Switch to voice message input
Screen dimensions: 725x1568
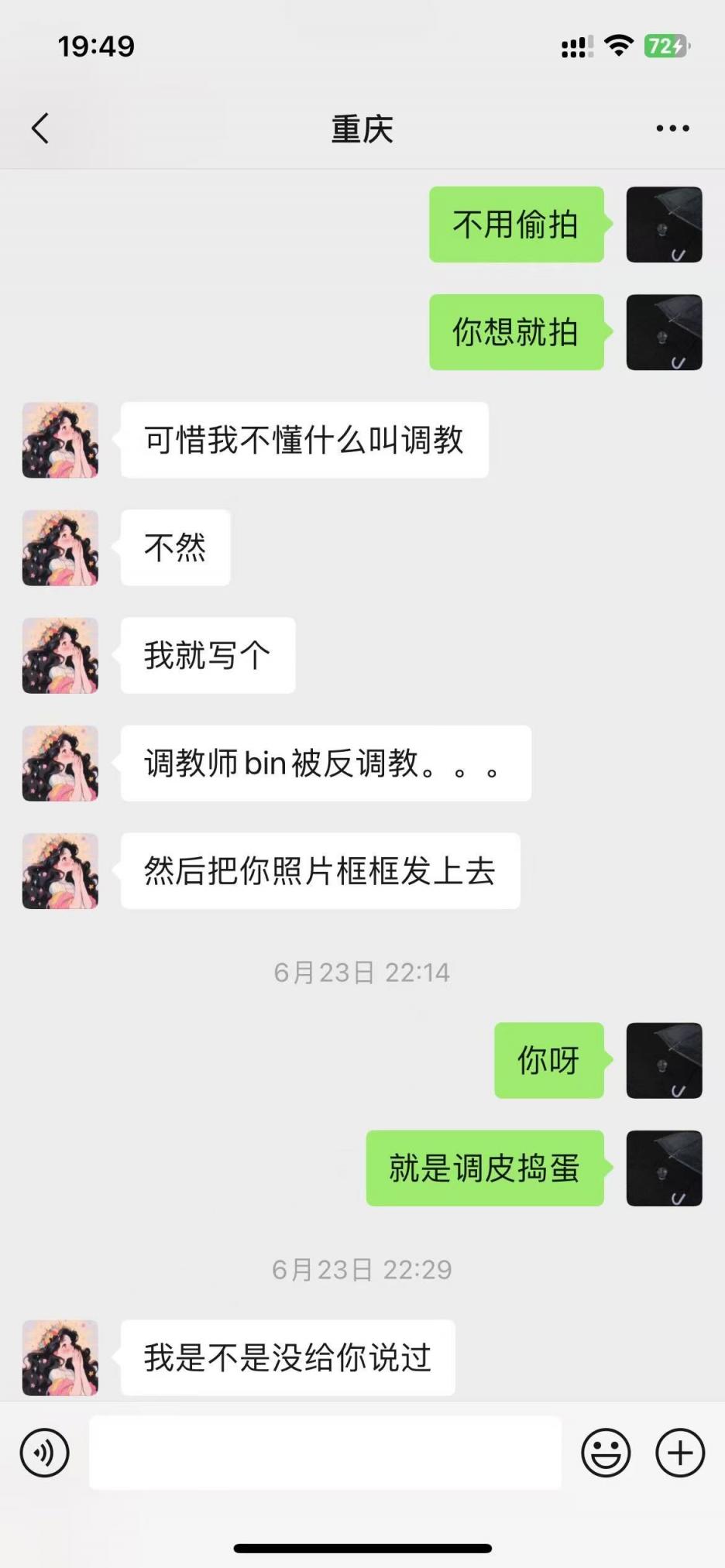point(45,1453)
